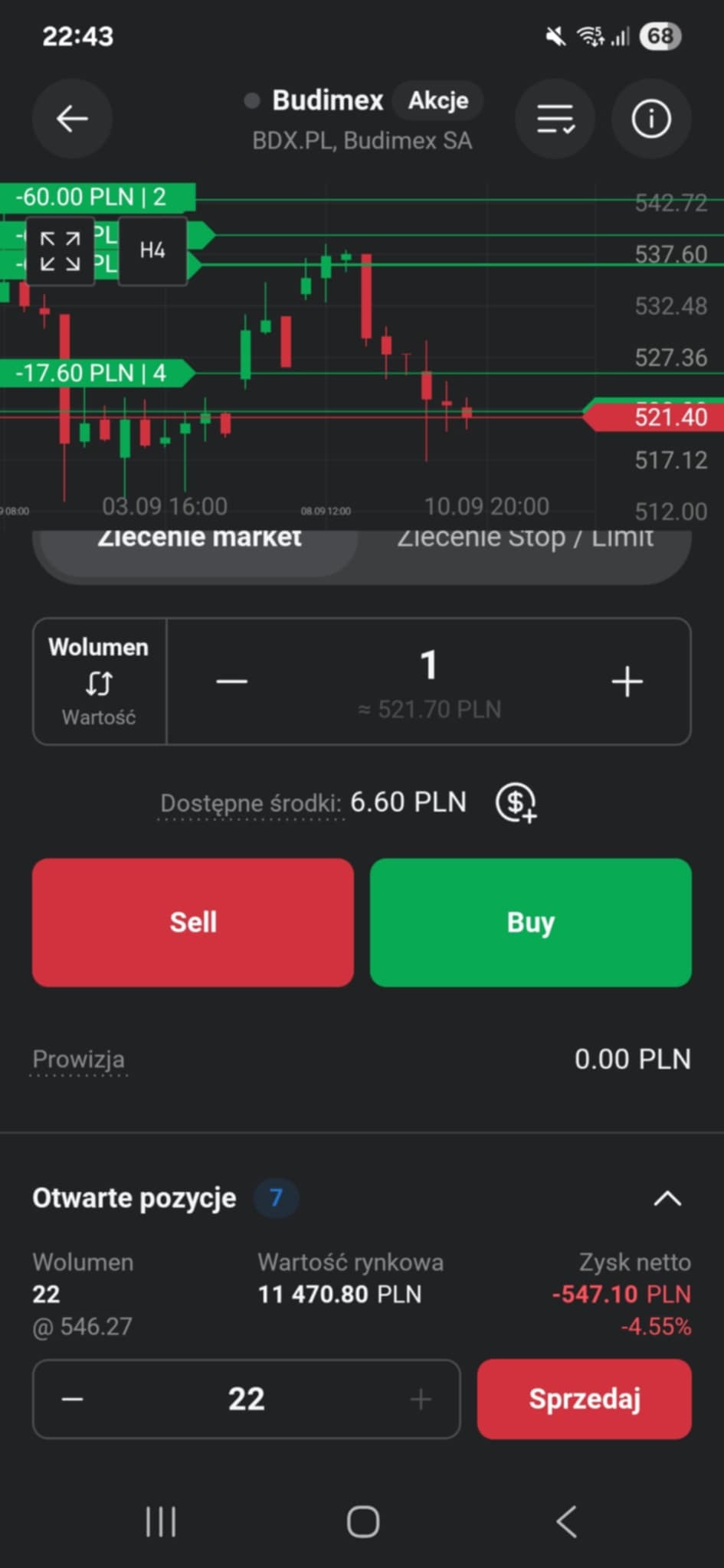Switch to Zlecenie market tab
The width and height of the screenshot is (724, 1568).
[x=199, y=542]
